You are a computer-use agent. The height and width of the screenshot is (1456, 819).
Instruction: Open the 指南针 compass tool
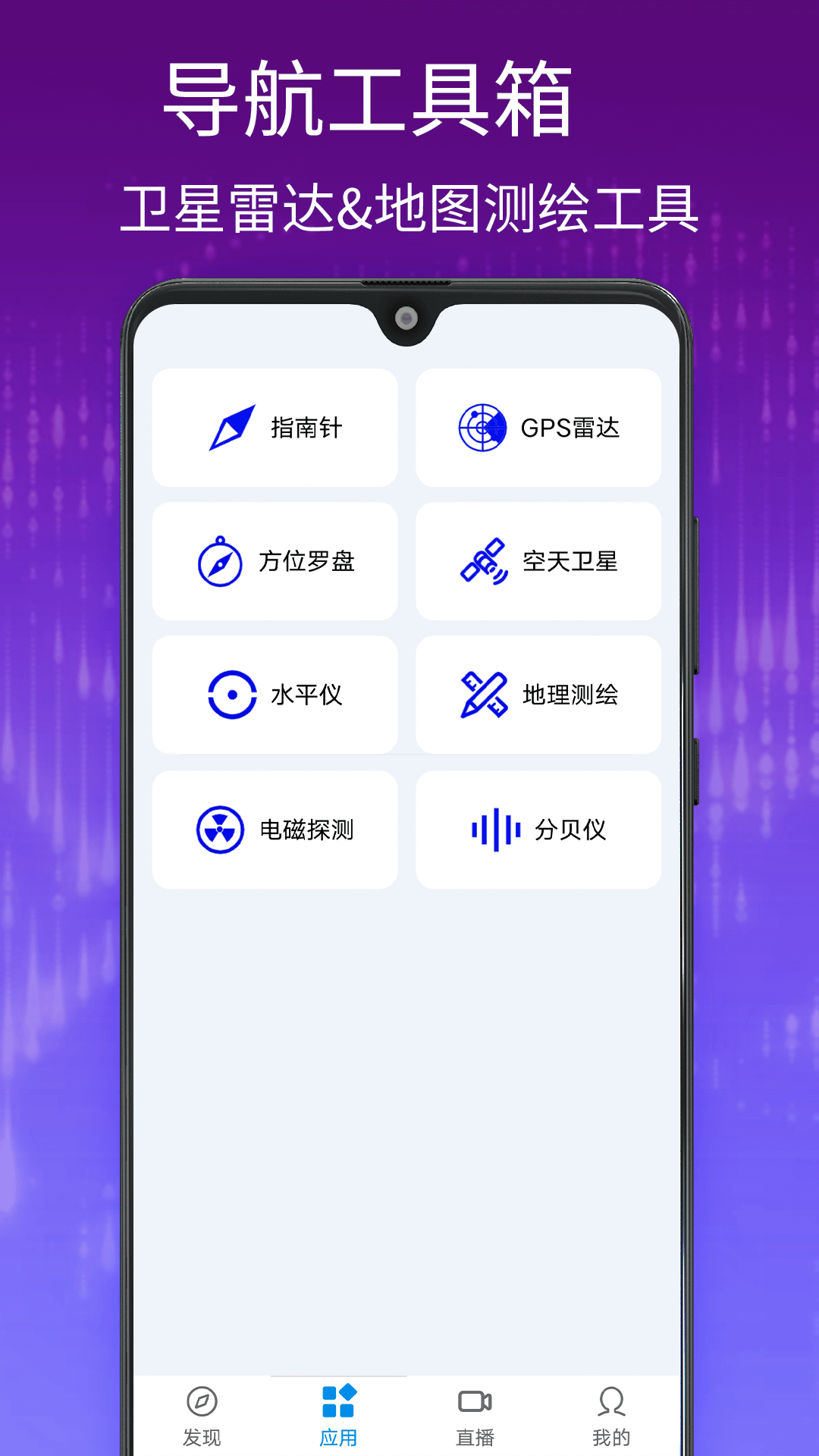[275, 427]
